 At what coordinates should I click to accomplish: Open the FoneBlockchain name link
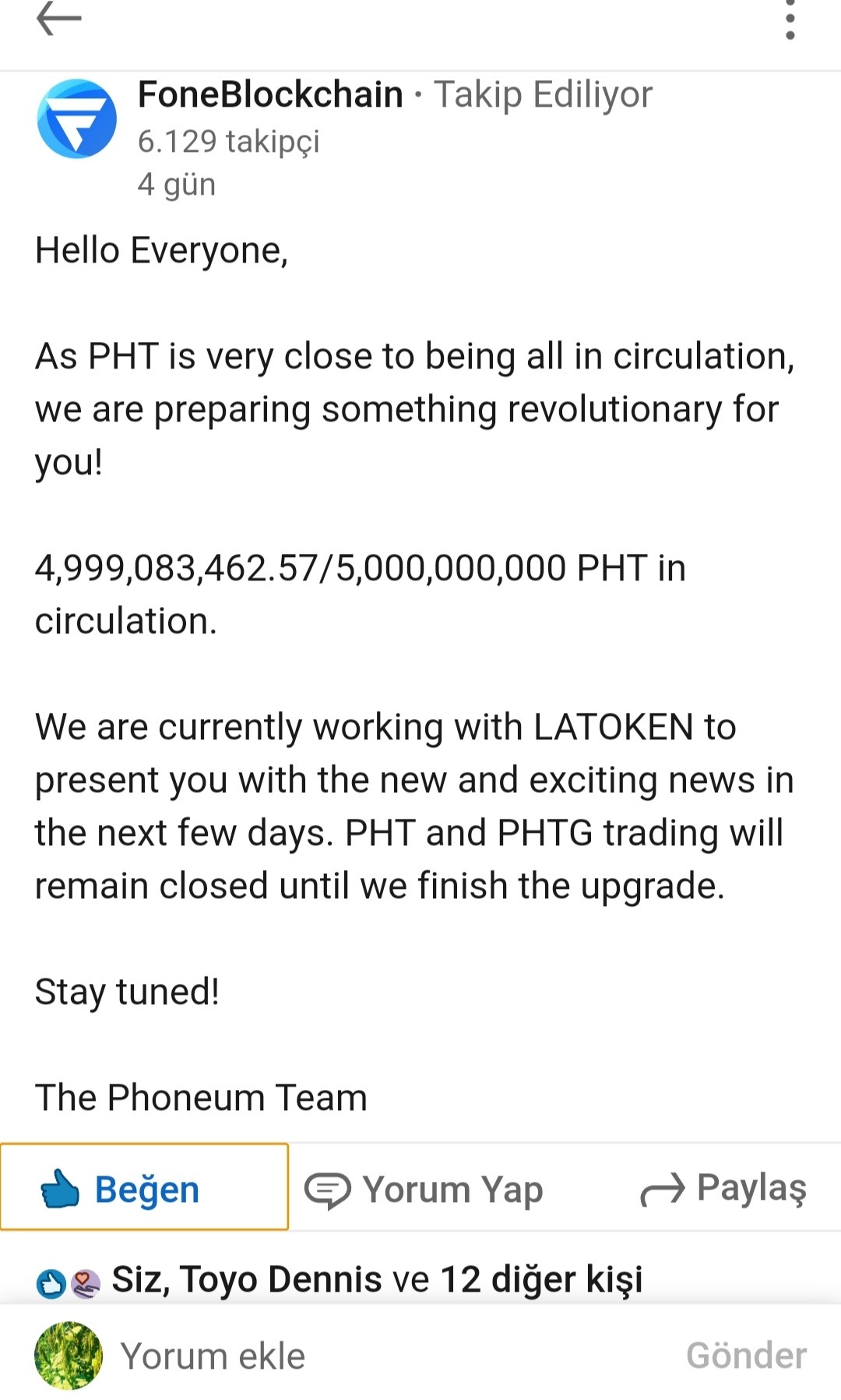click(270, 94)
